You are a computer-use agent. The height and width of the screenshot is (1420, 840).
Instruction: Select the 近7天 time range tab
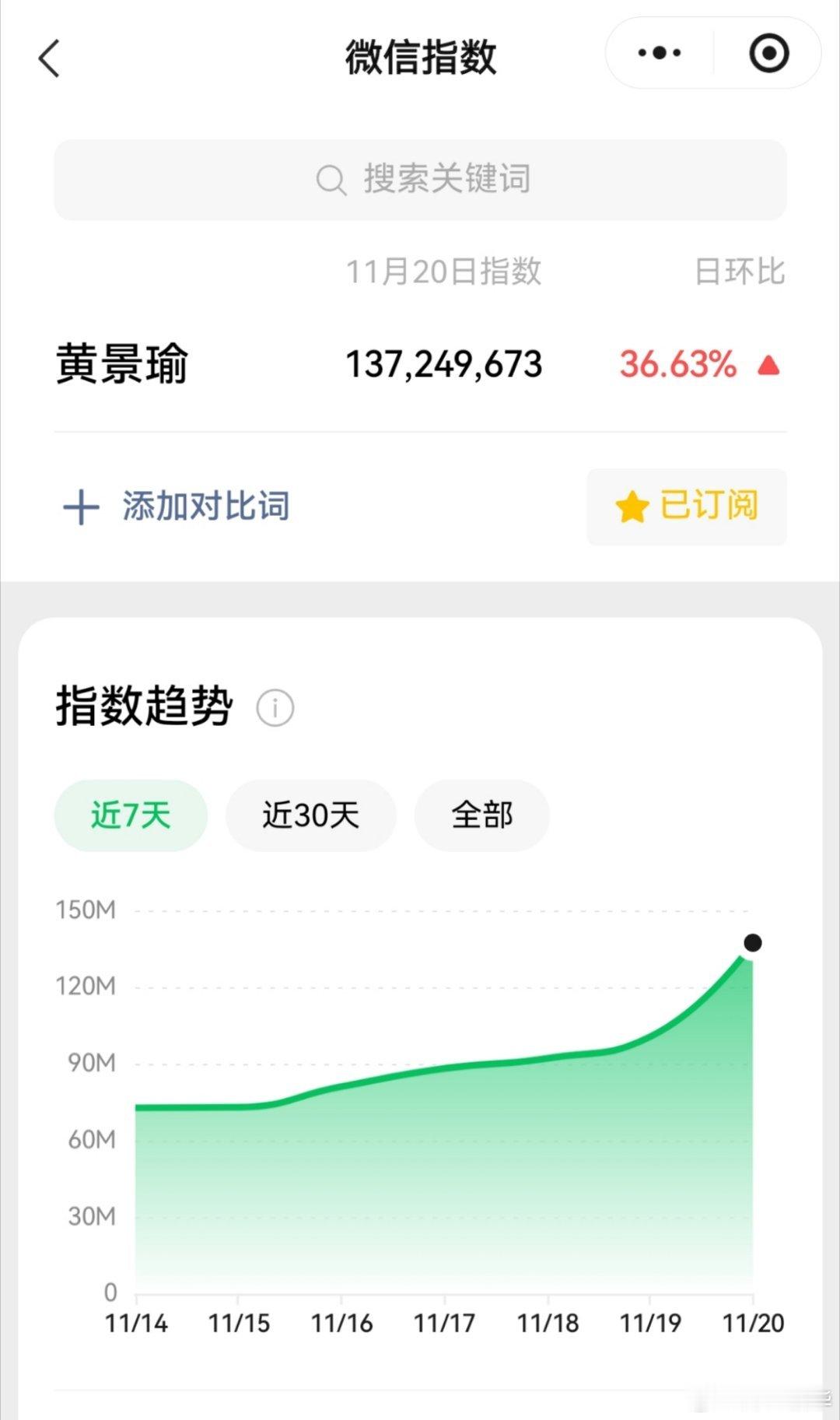tap(131, 815)
